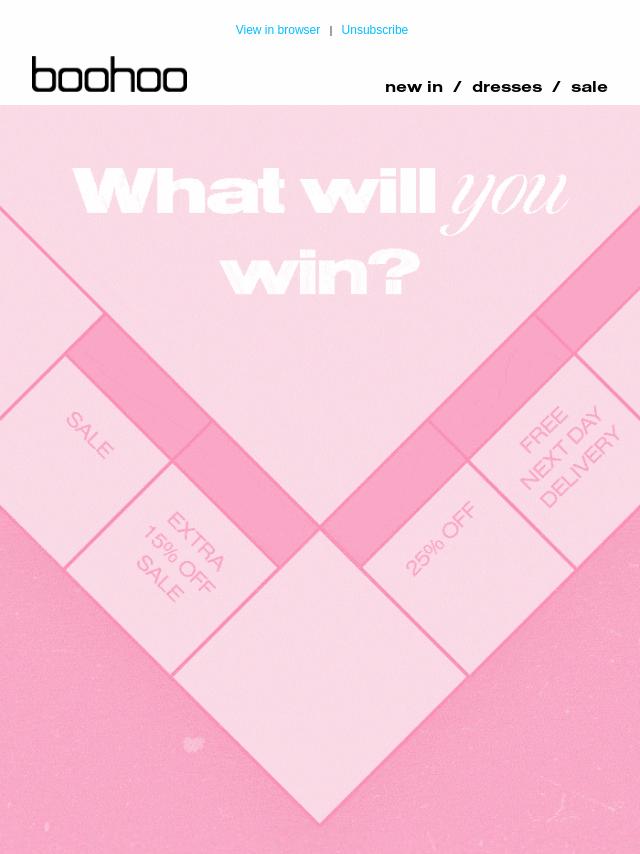Open the View in browser link
This screenshot has height=854, width=640.
click(x=277, y=30)
